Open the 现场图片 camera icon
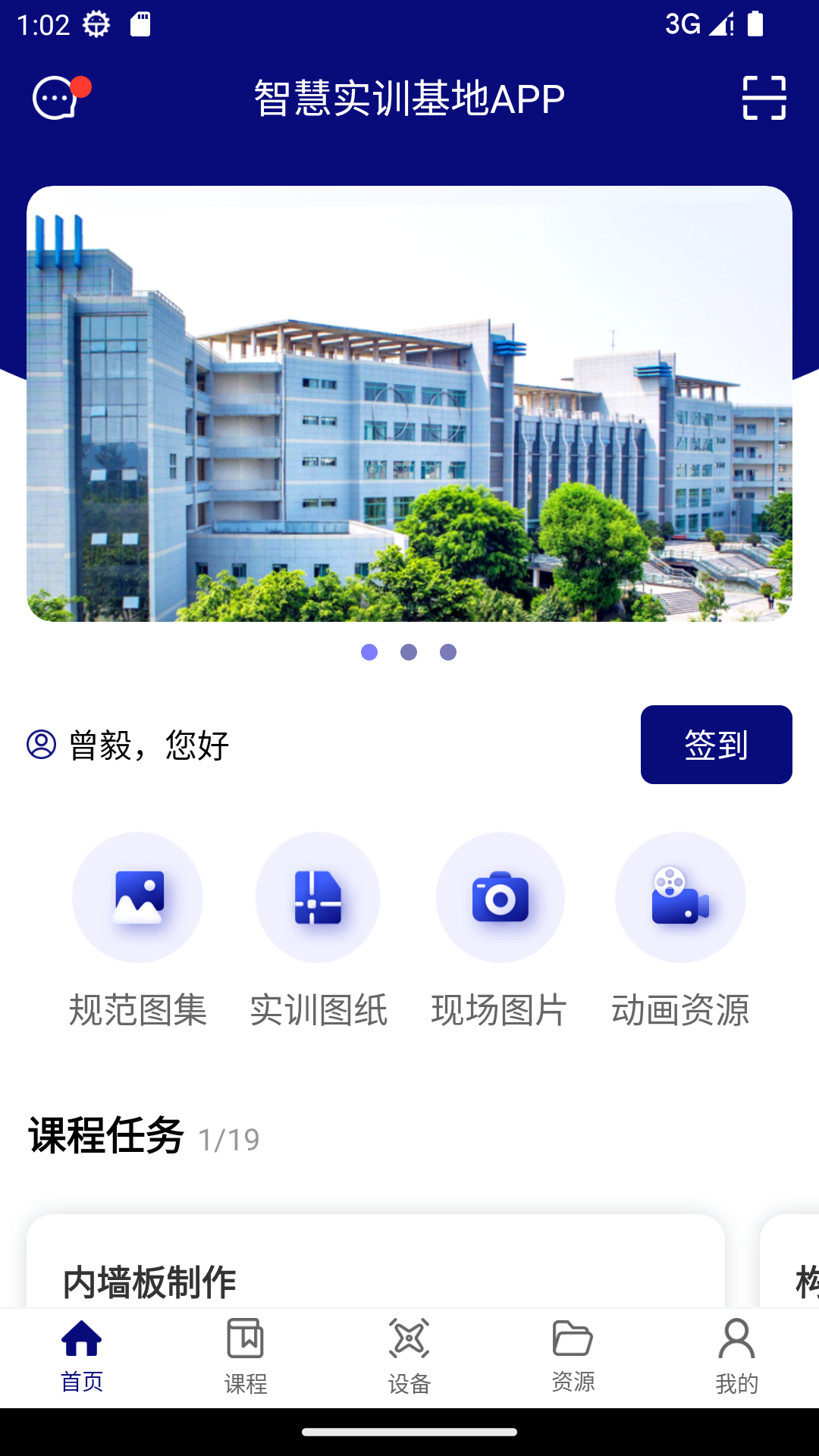The height and width of the screenshot is (1456, 819). click(x=500, y=897)
